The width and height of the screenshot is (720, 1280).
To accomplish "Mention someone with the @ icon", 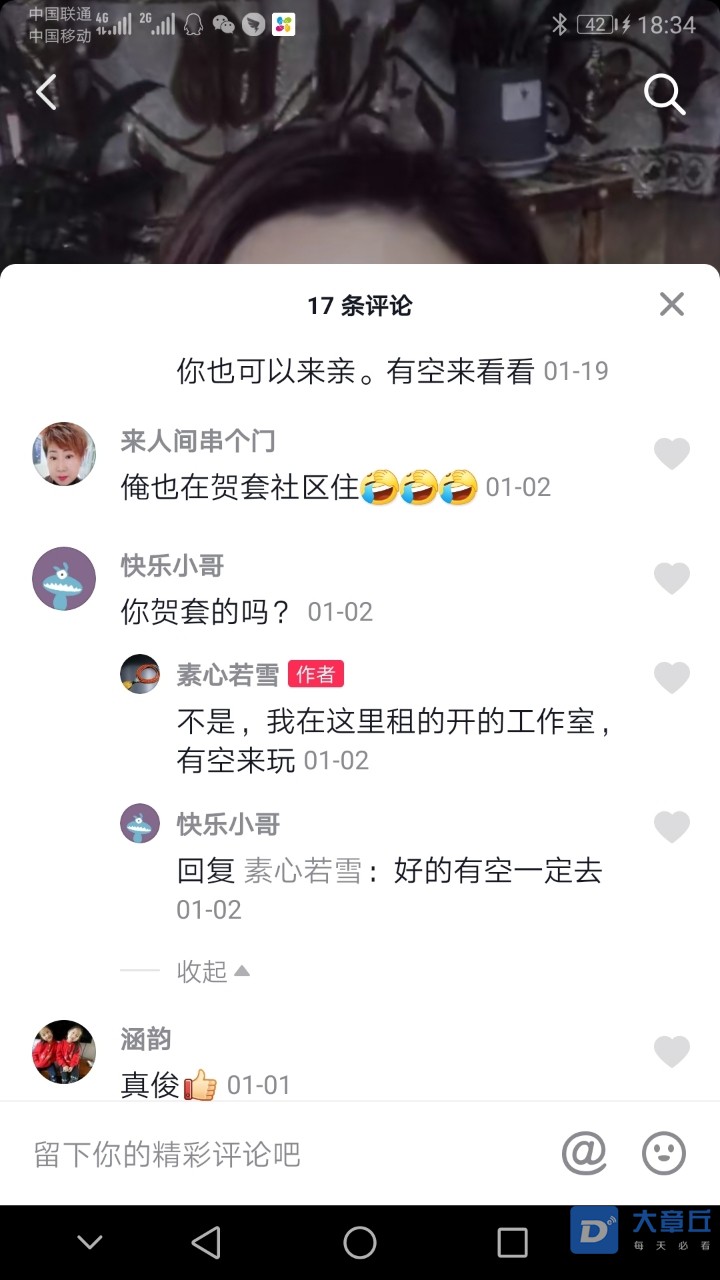I will click(x=584, y=1154).
